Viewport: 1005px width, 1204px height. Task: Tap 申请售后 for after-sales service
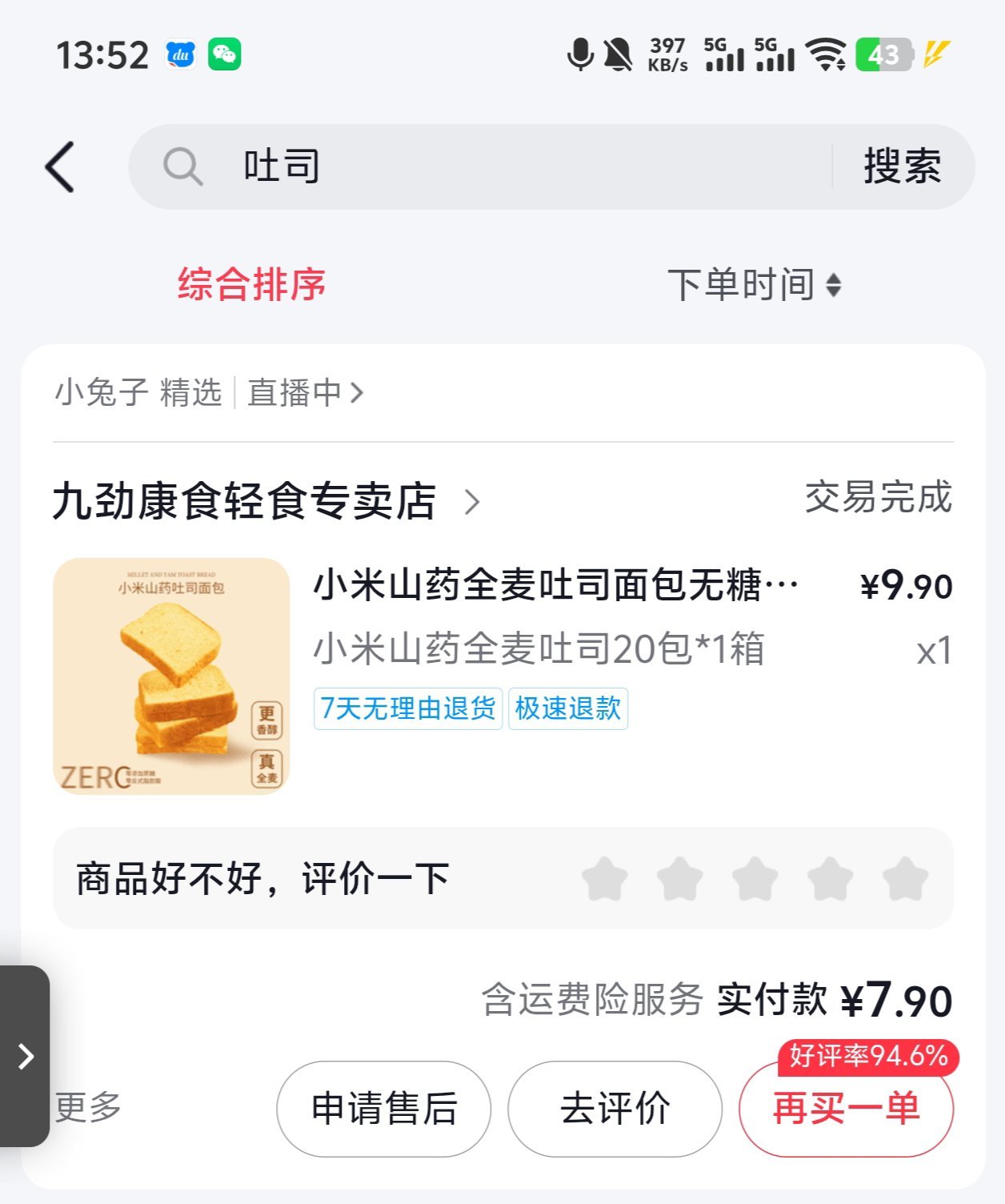pyautogui.click(x=383, y=1109)
